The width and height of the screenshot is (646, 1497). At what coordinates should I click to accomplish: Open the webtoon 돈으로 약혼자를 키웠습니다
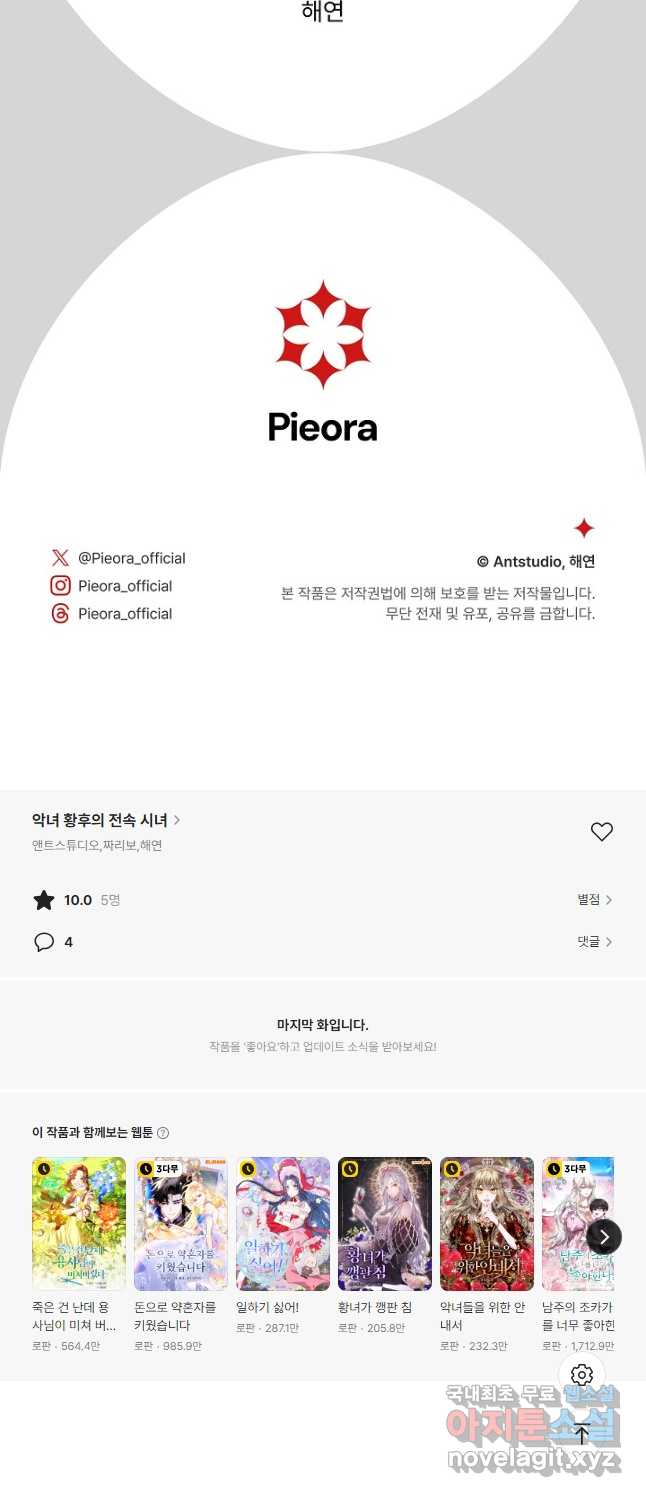click(x=181, y=1224)
